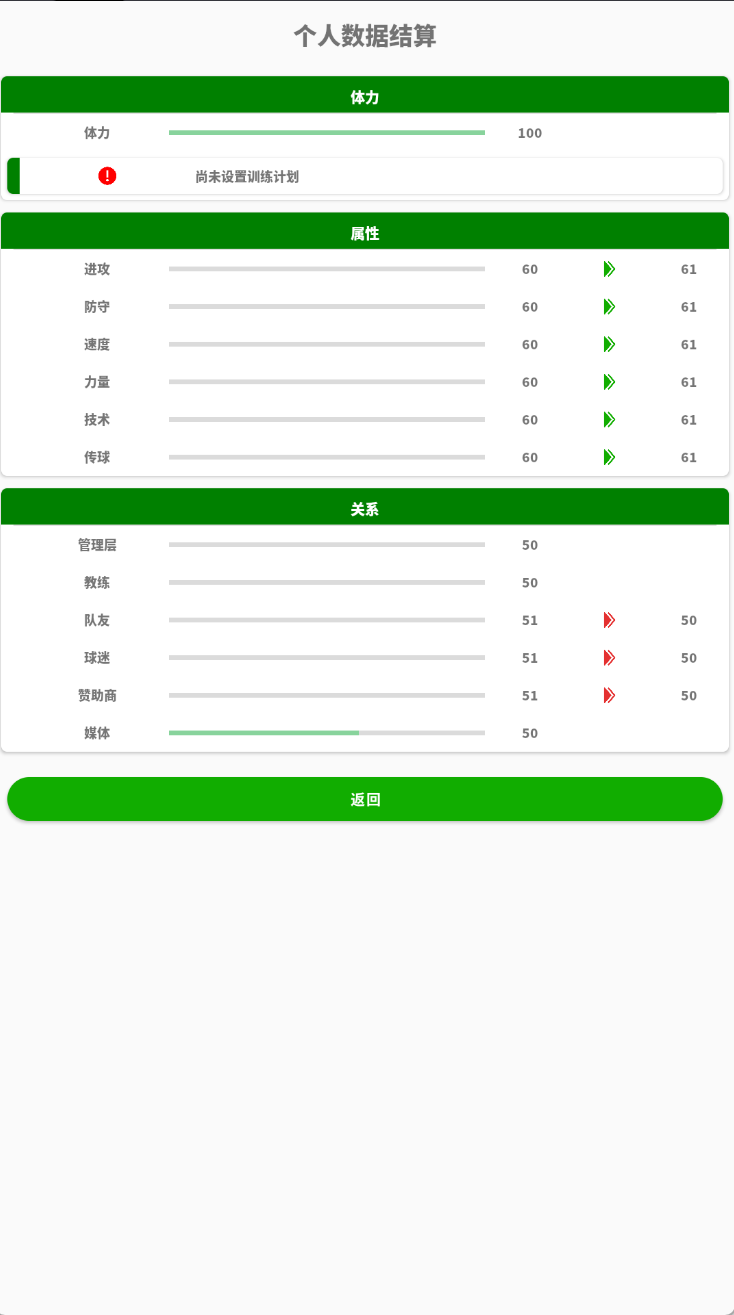Viewport: 734px width, 1315px height.
Task: Click the red decrease arrow for 赞助商
Action: (x=608, y=695)
